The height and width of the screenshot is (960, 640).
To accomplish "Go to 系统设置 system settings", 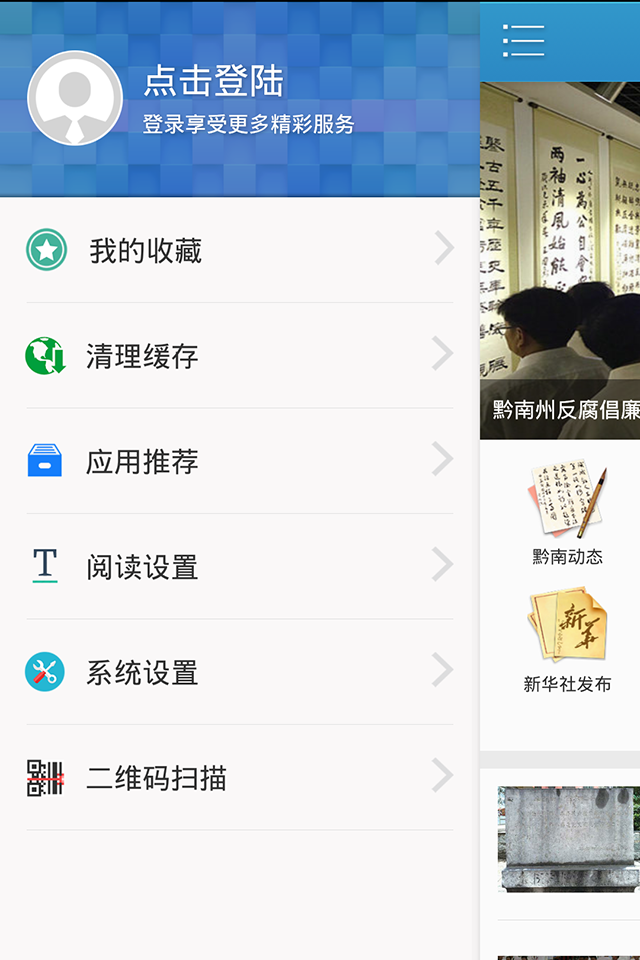I will (240, 672).
